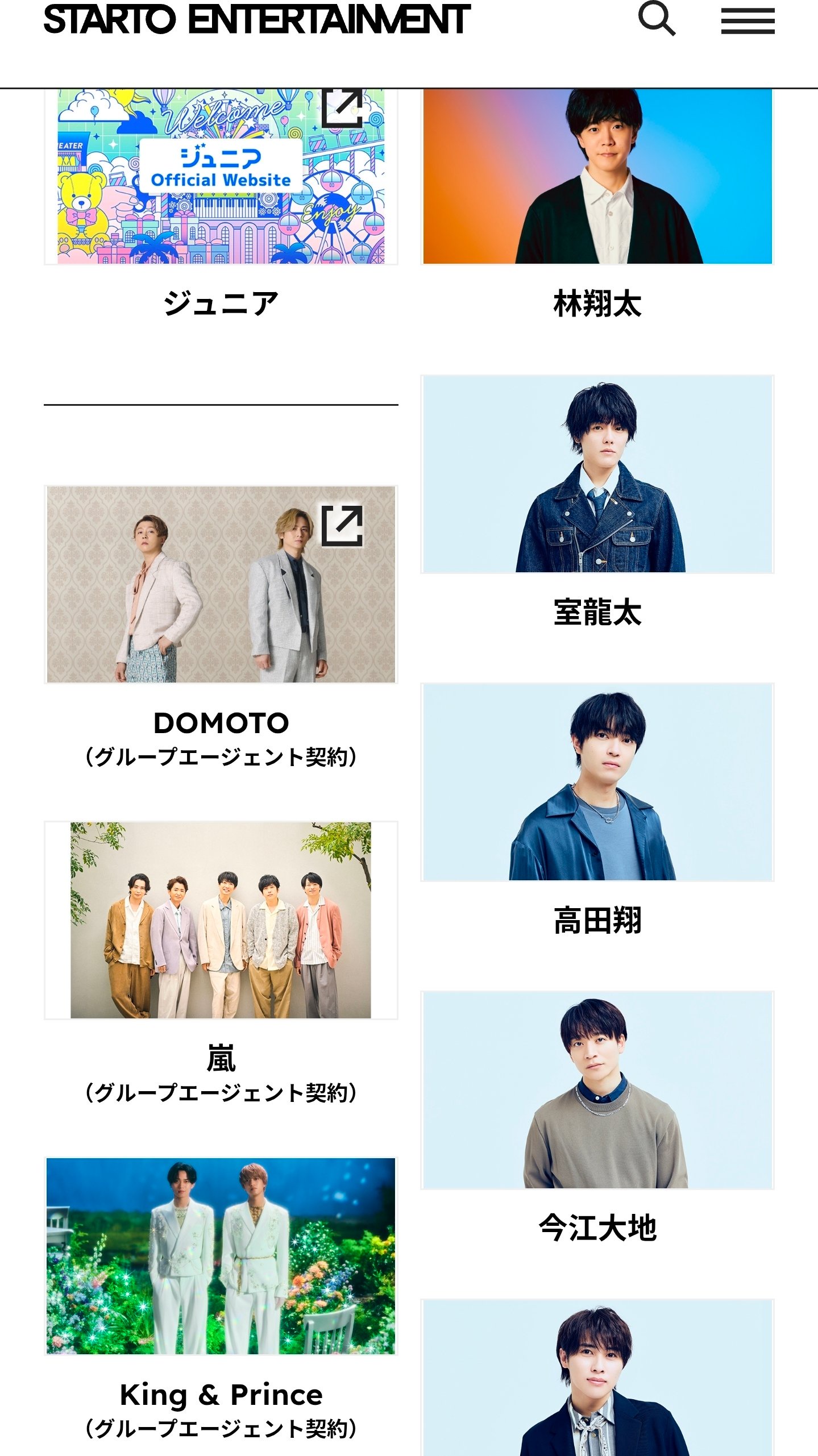Go to home via STARTO ENTERTAINMENT logo
The height and width of the screenshot is (1456, 818).
tap(257, 19)
